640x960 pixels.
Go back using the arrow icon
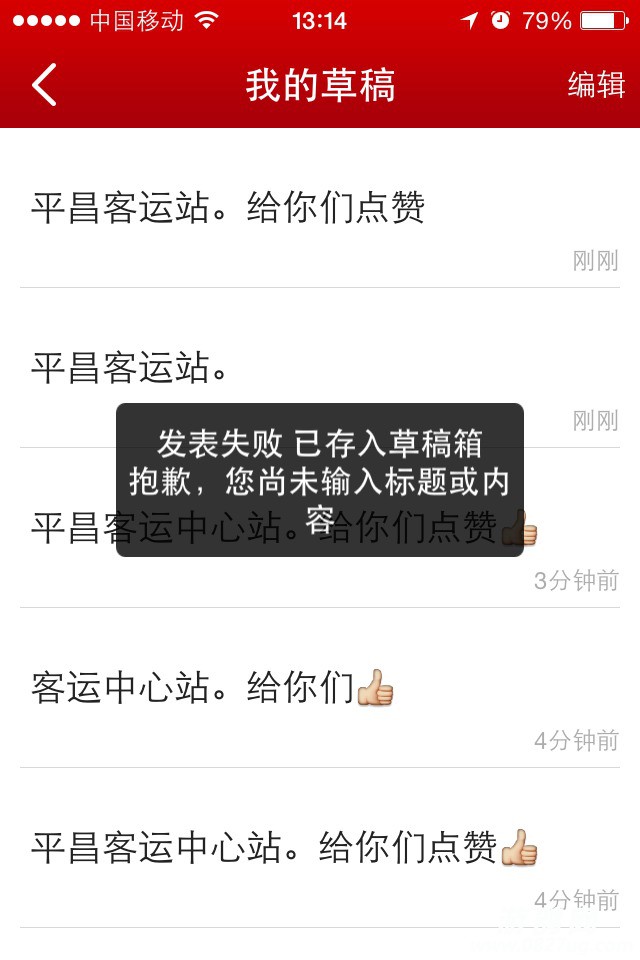[45, 85]
